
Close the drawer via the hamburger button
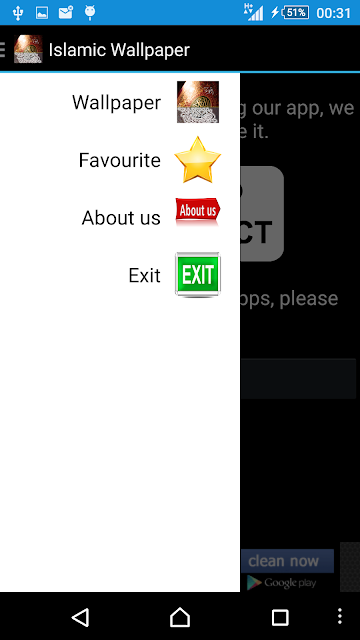pos(2,49)
